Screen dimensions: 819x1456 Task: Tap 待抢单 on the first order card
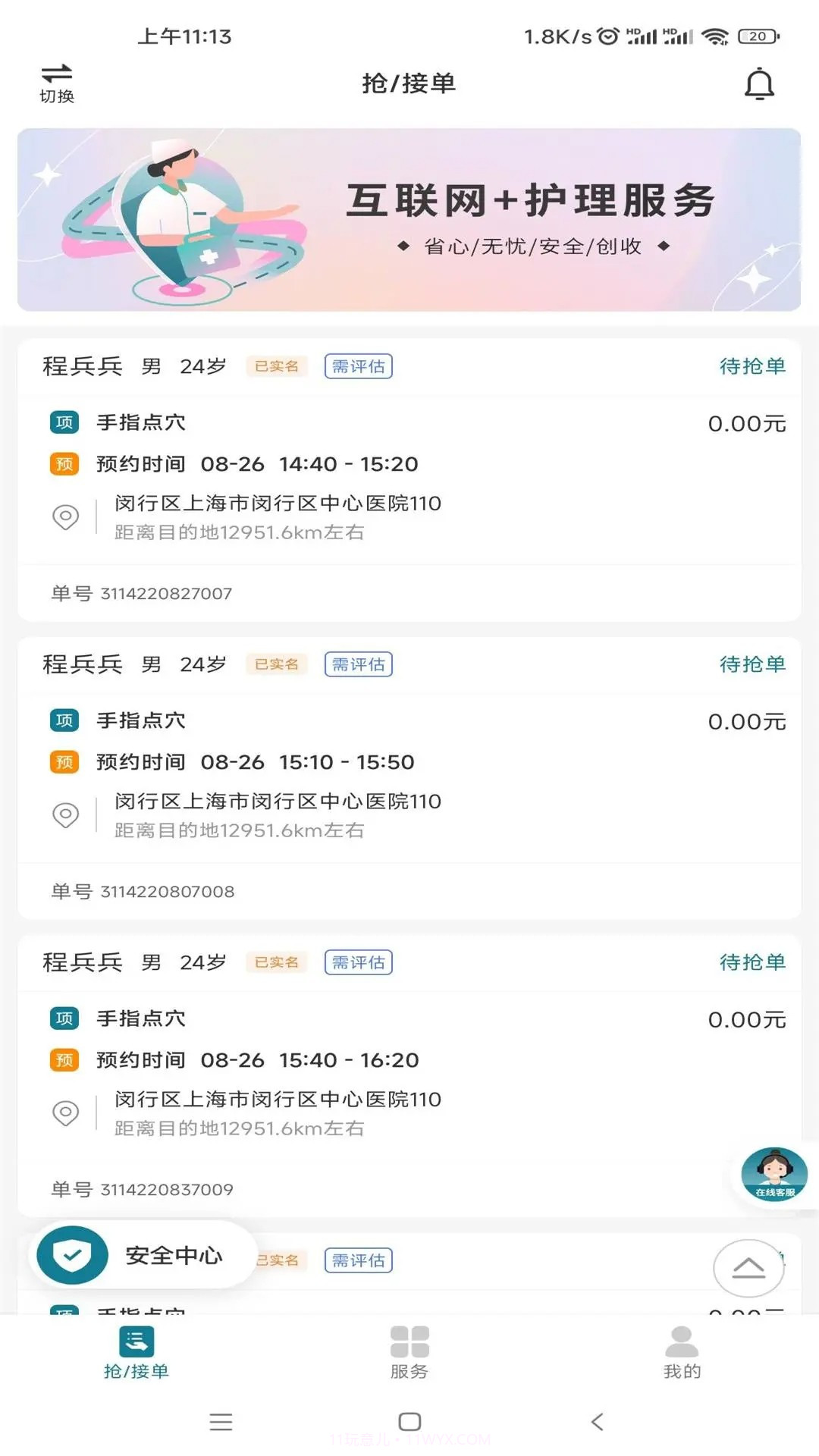(x=752, y=366)
